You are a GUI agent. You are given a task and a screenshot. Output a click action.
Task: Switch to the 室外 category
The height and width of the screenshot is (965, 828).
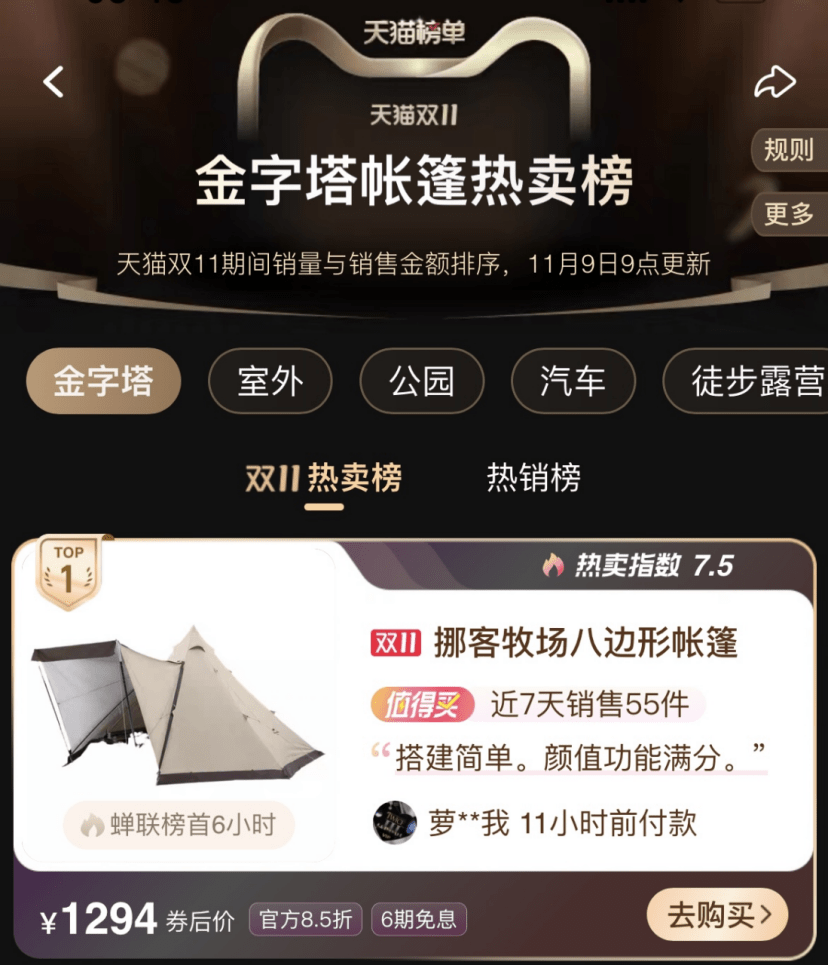[x=270, y=381]
